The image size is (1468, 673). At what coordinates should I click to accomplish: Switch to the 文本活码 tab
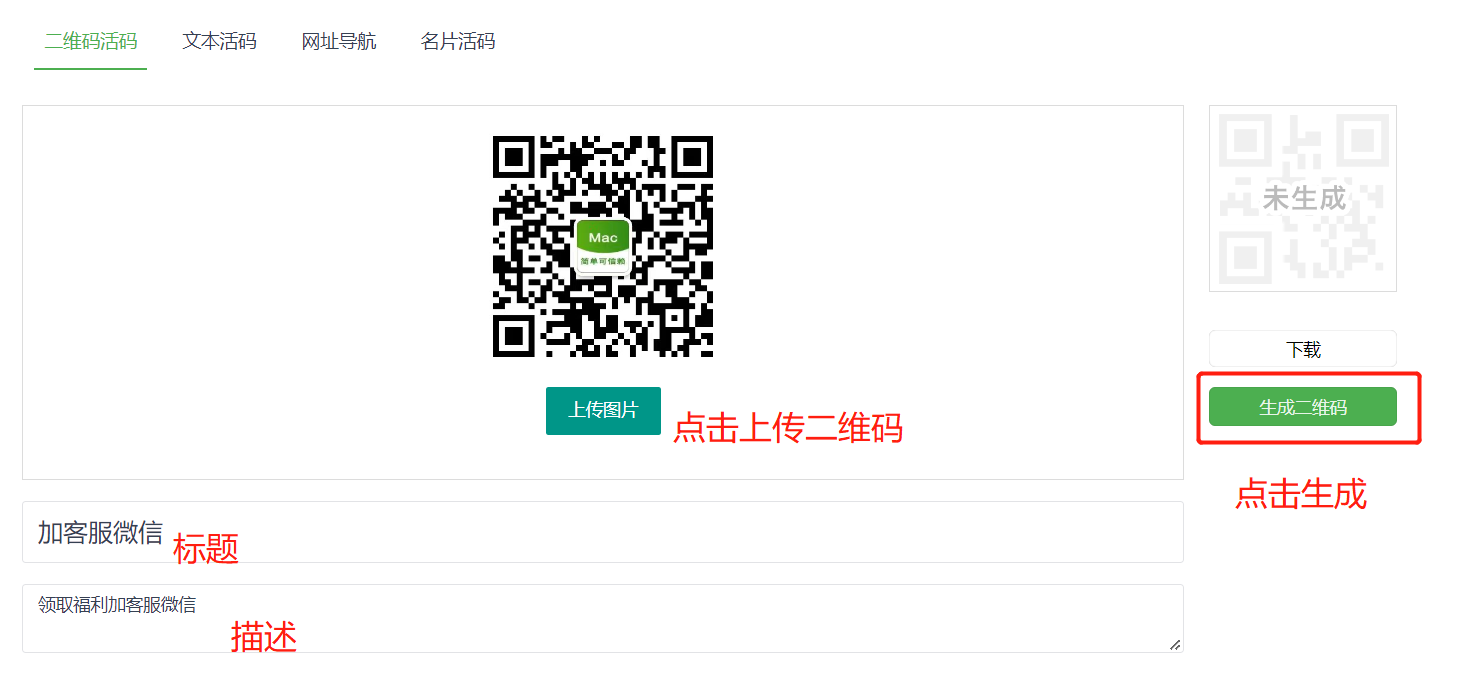[x=219, y=42]
